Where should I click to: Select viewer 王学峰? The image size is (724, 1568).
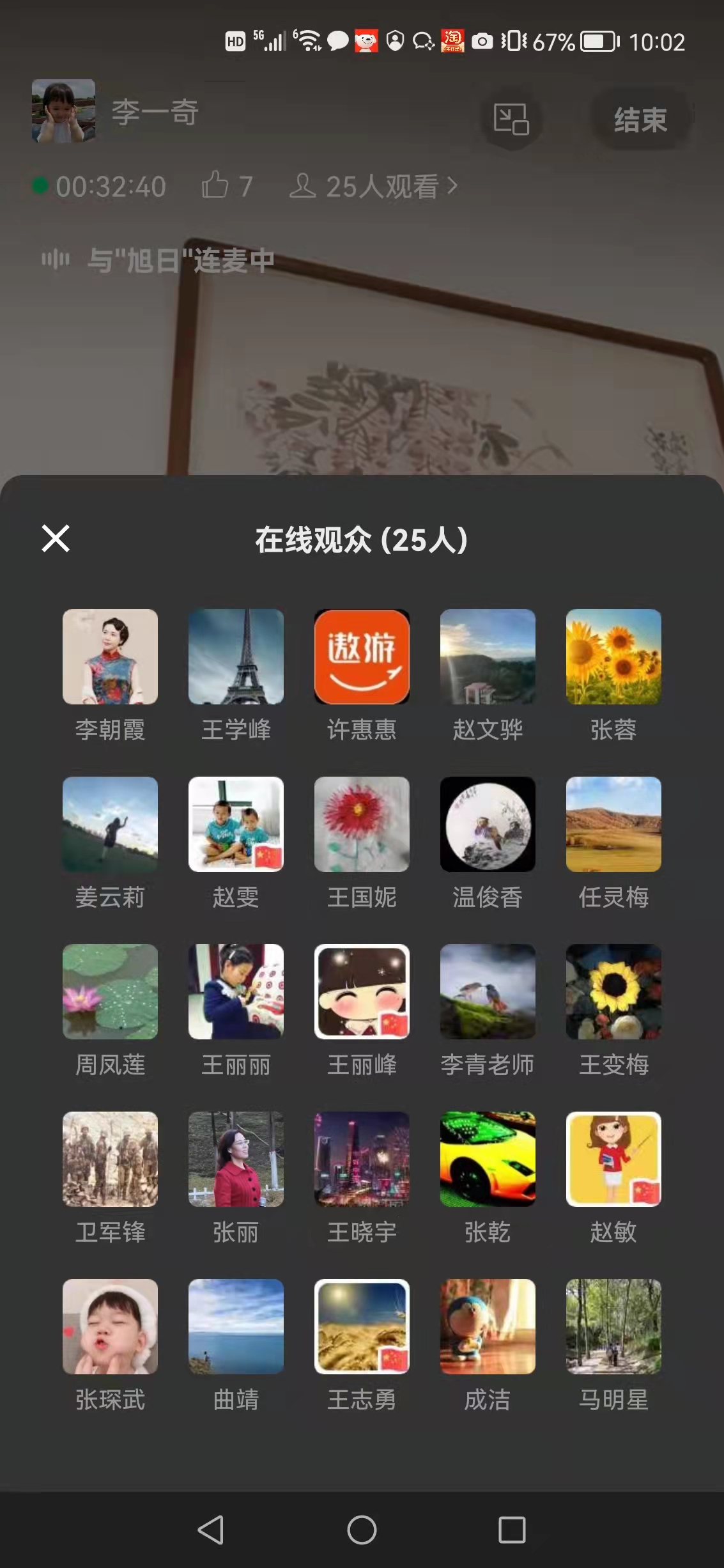pyautogui.click(x=236, y=656)
